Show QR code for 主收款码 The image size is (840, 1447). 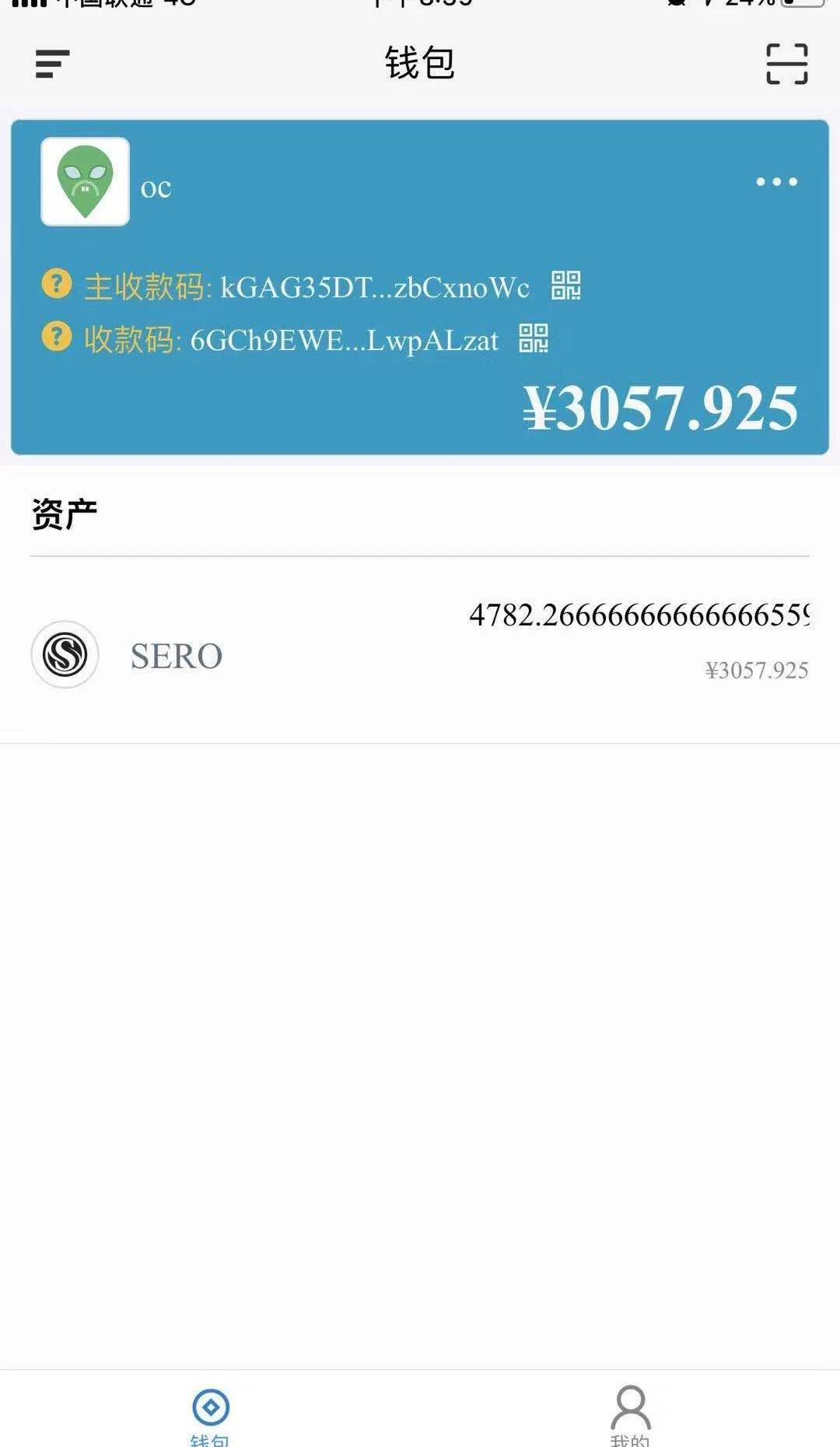click(x=565, y=286)
